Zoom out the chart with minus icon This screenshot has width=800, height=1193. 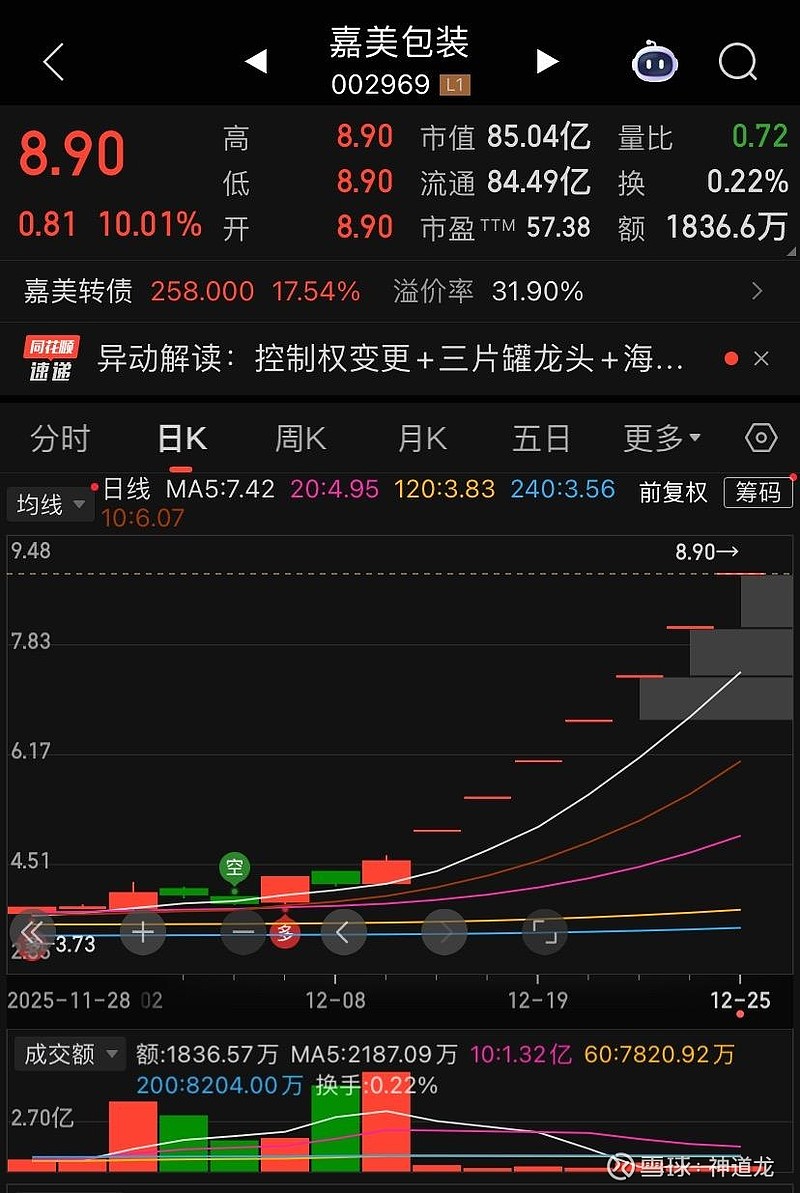pos(243,932)
